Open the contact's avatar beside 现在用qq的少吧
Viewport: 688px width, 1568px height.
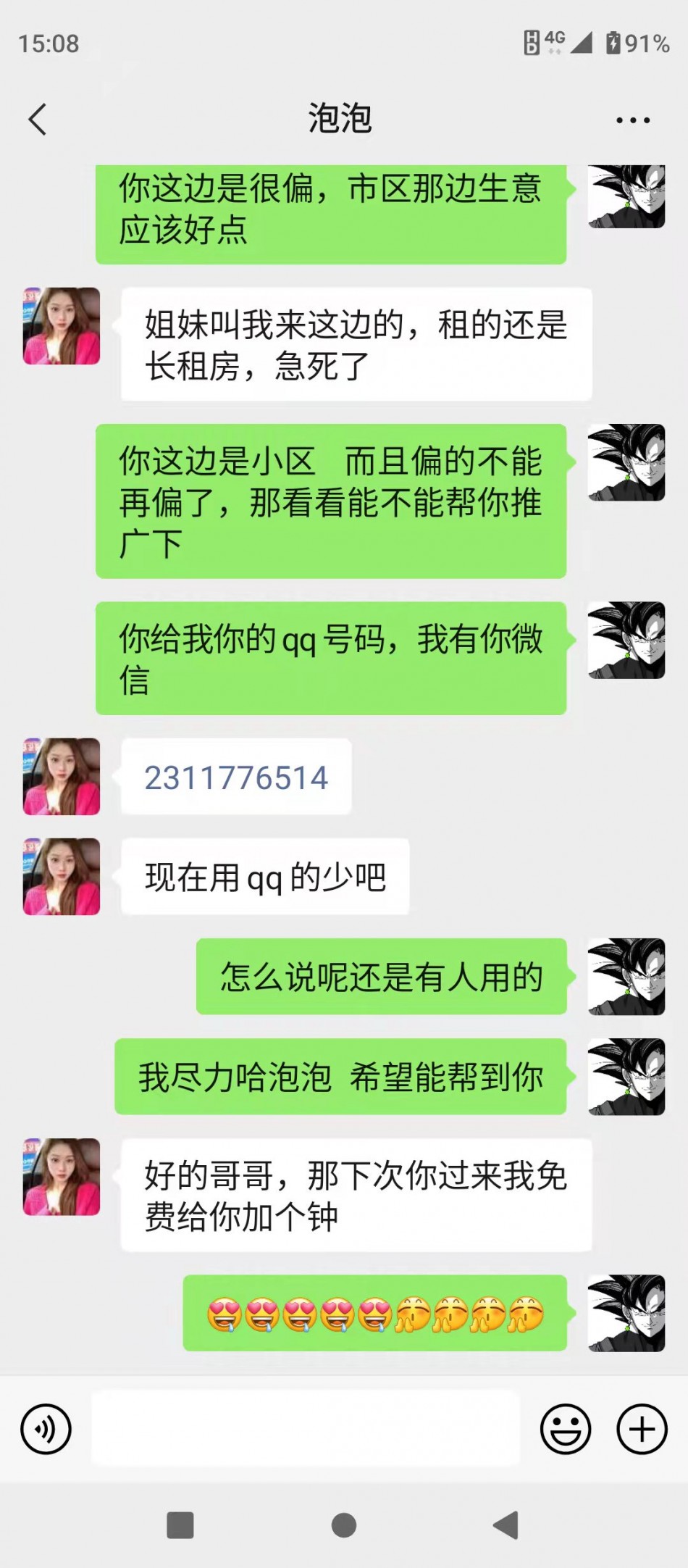point(62,877)
